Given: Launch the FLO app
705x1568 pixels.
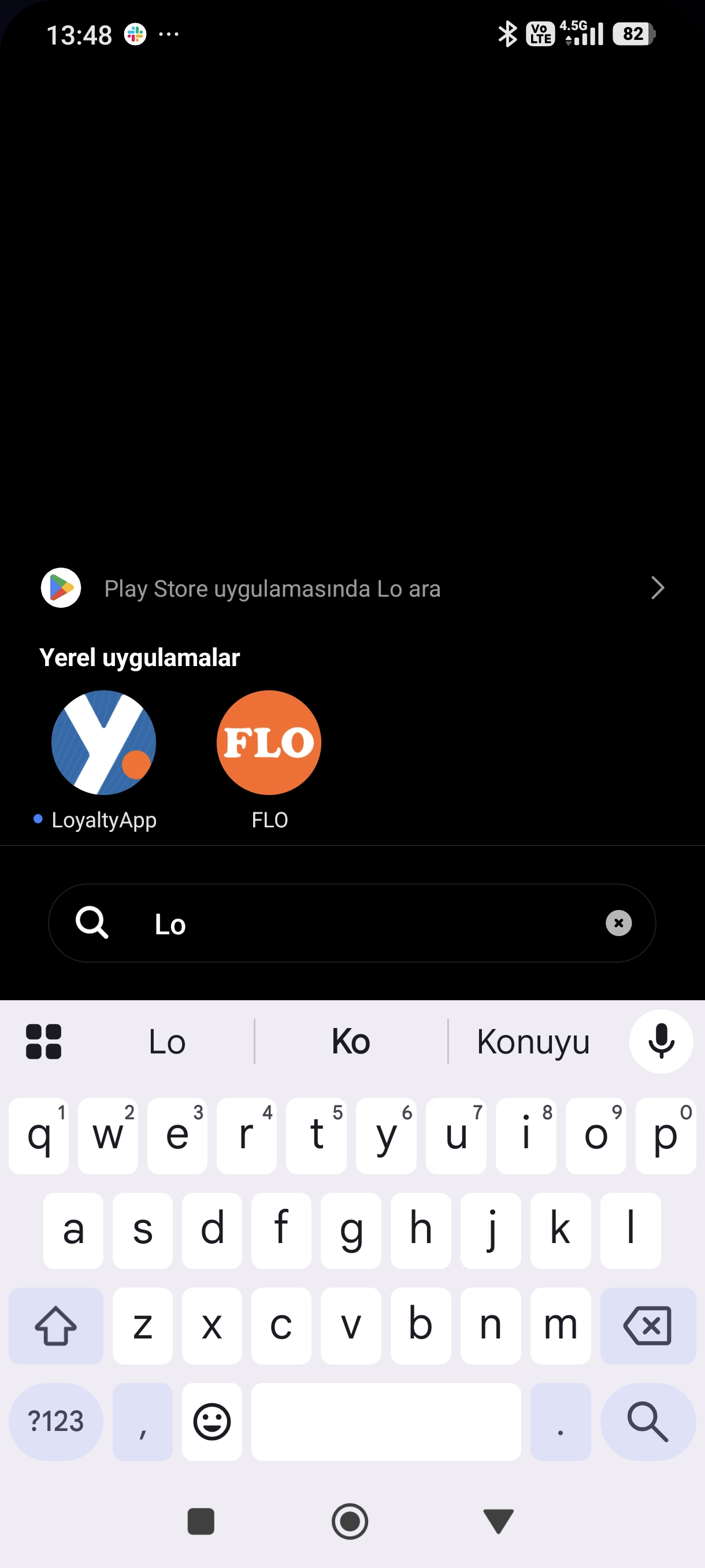Looking at the screenshot, I should [x=269, y=743].
